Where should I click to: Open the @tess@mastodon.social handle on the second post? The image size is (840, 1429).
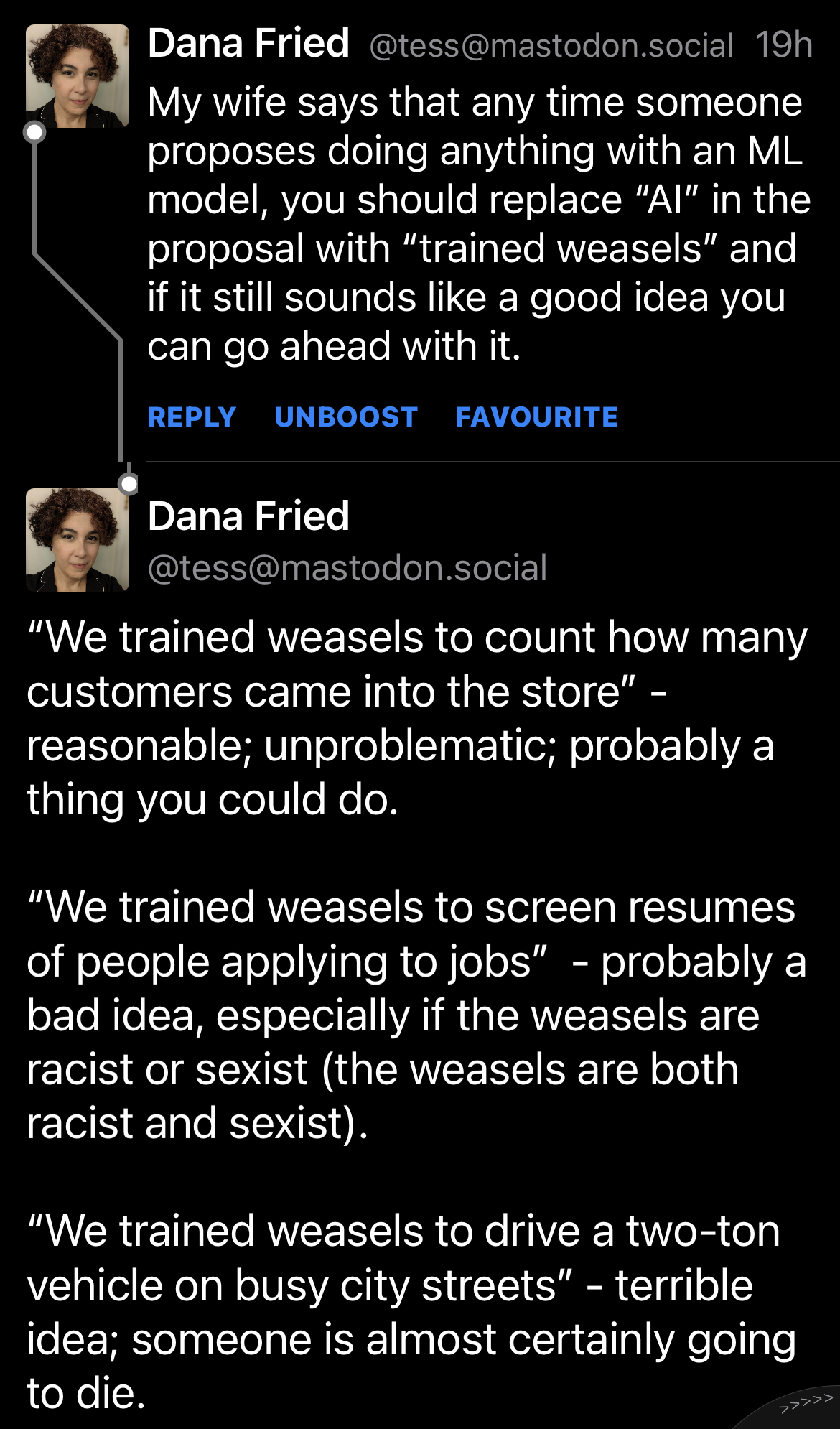pyautogui.click(x=347, y=568)
